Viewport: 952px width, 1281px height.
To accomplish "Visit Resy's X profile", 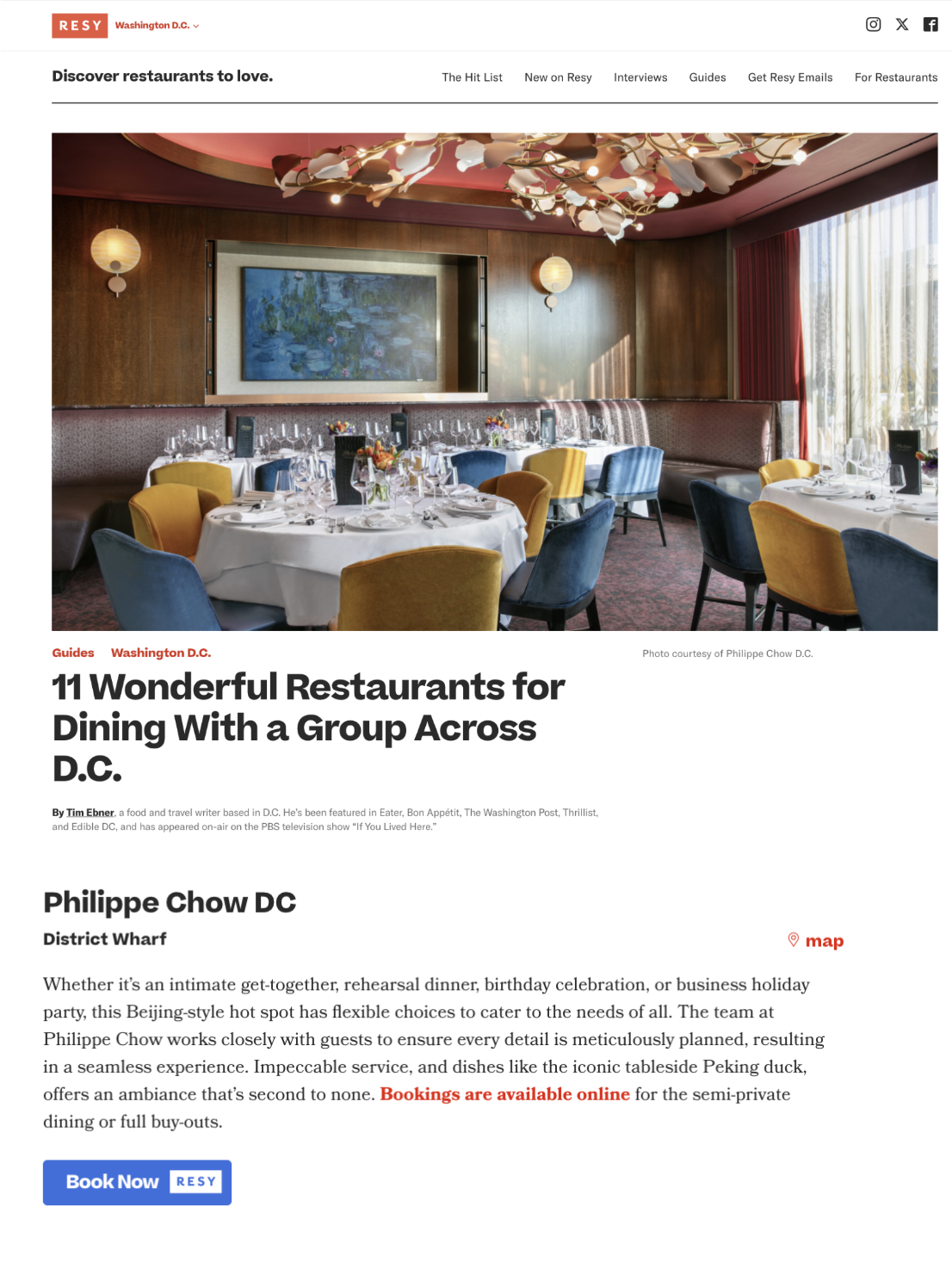I will [902, 25].
